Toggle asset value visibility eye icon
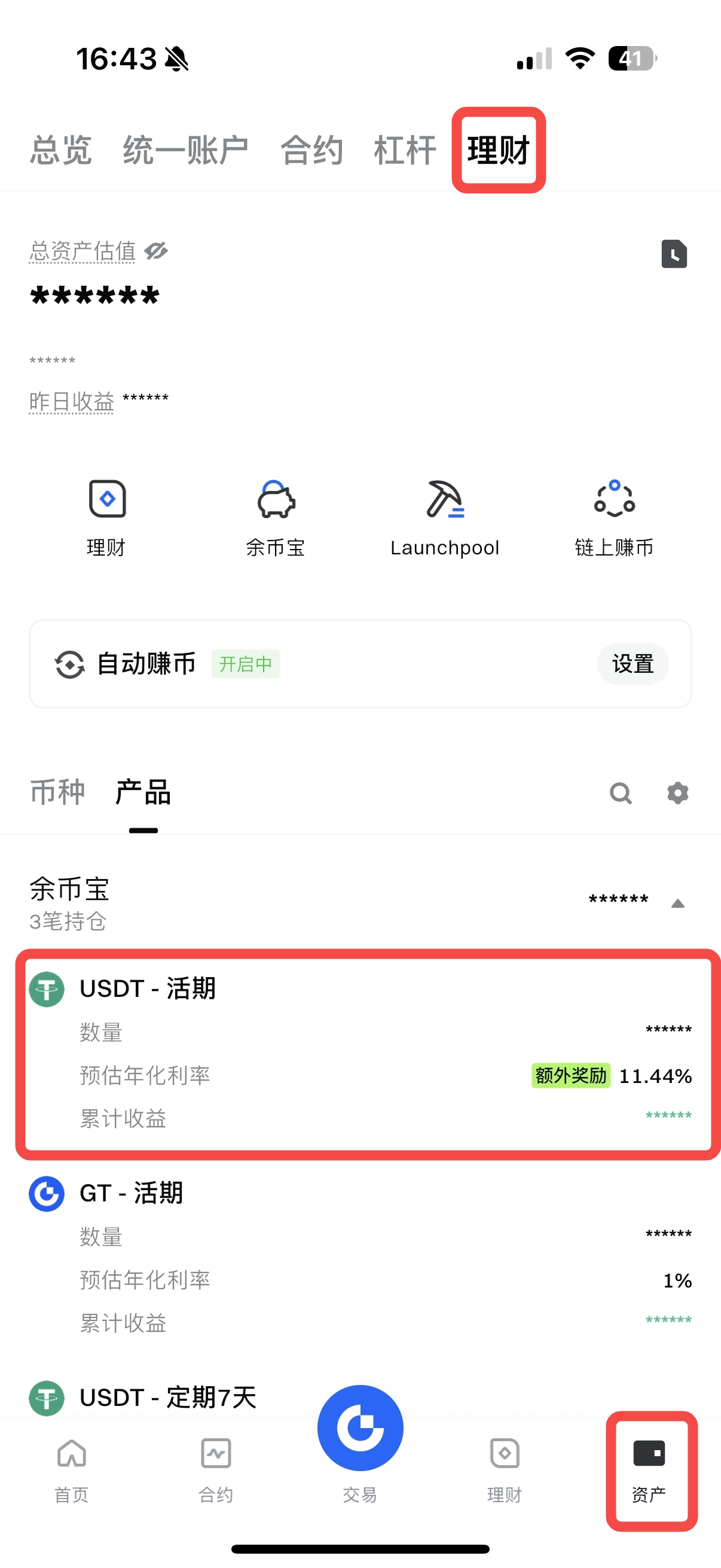This screenshot has height=1568, width=721. click(x=157, y=251)
